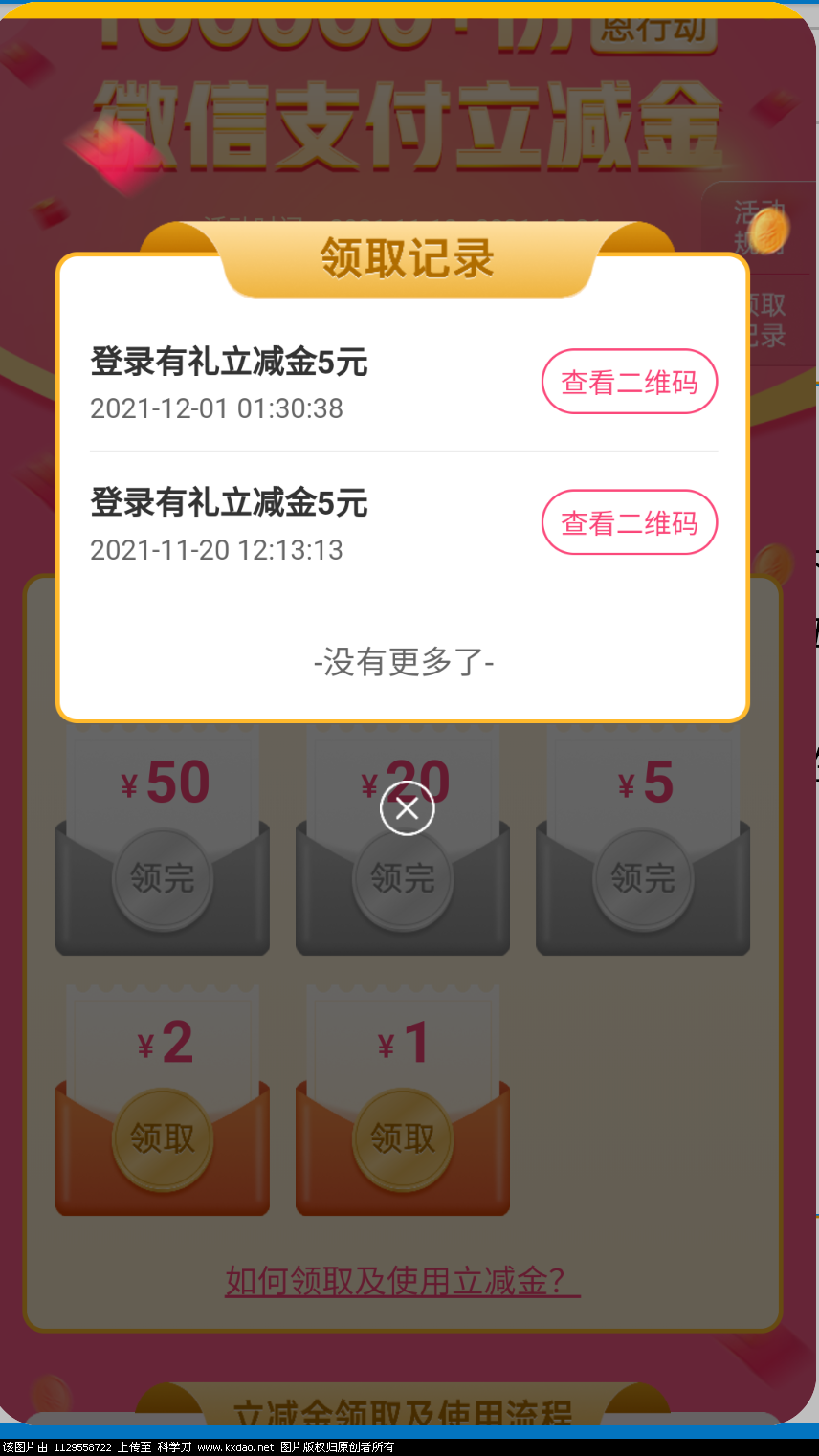View QR code for the 2021-11-20 coupon record

(630, 521)
